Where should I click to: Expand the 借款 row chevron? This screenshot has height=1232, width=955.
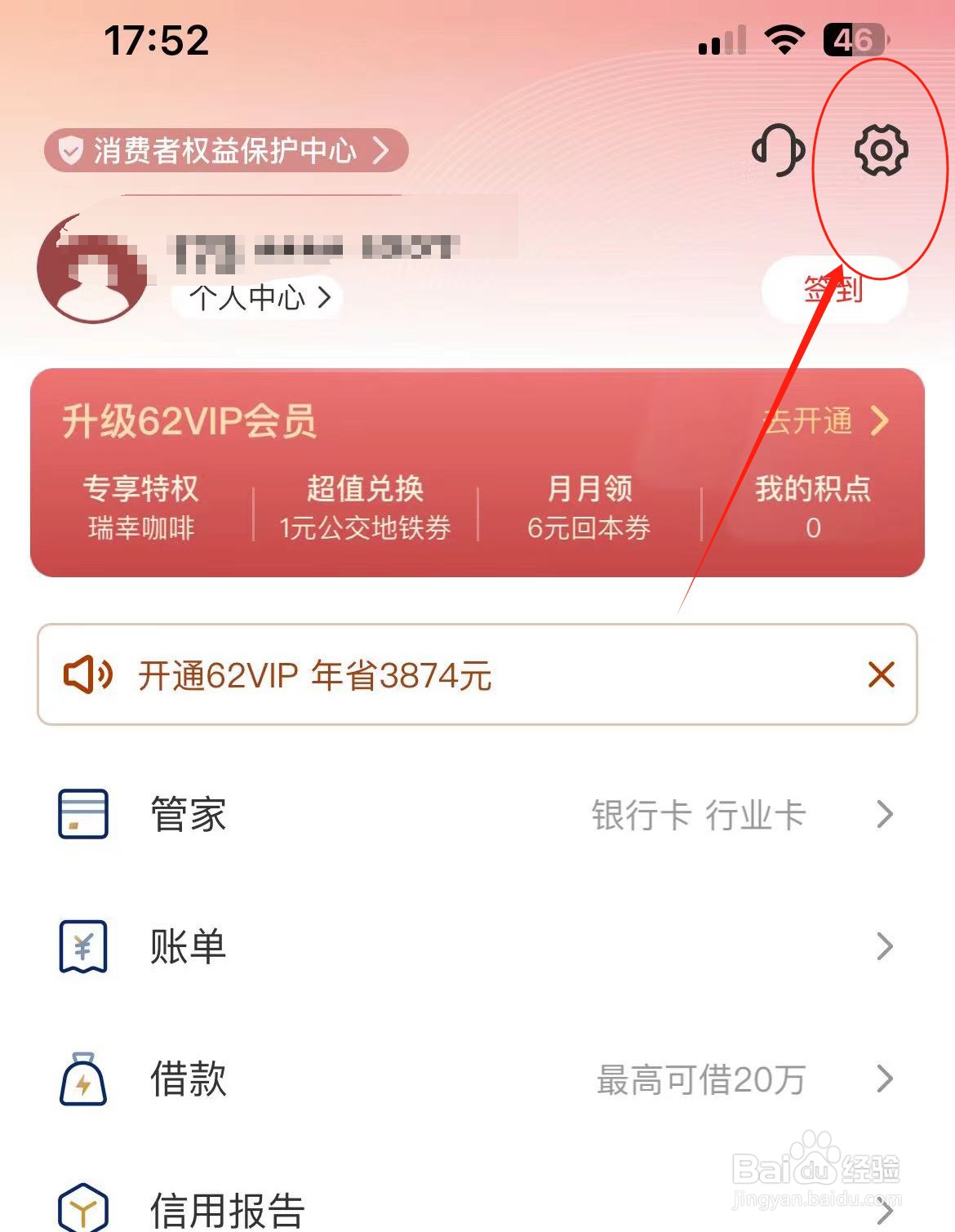[x=886, y=1081]
